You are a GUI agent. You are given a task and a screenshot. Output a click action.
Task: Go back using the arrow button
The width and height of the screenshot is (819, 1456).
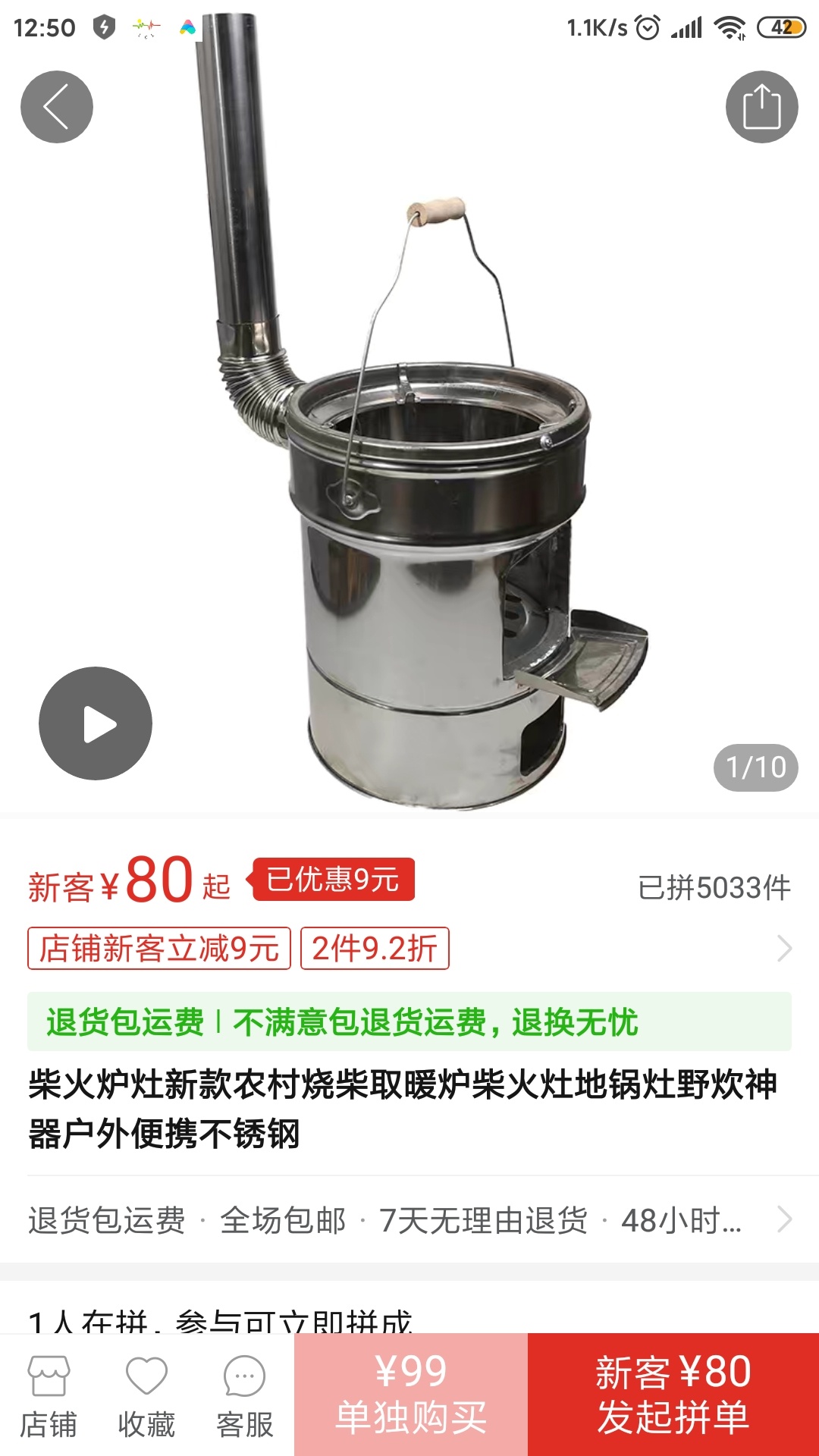coord(57,107)
